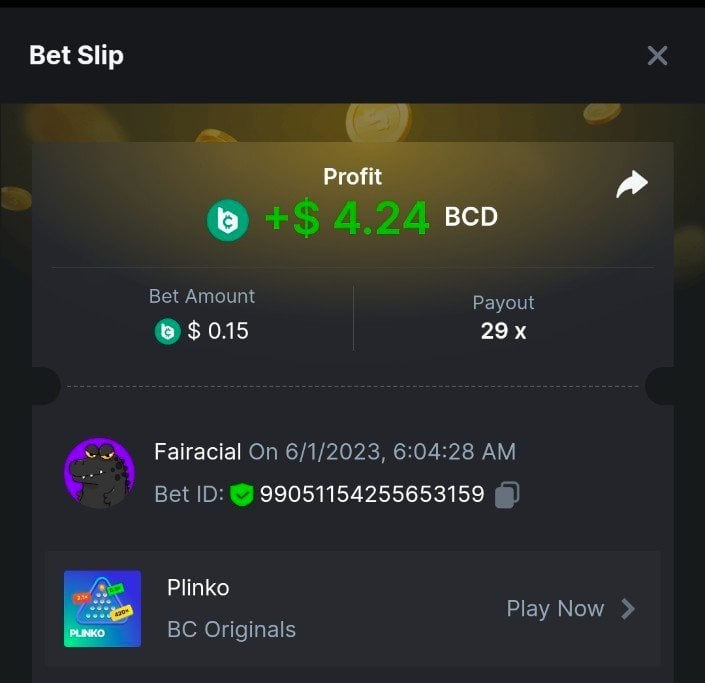The image size is (705, 683).
Task: Close the Bet Slip dialog
Action: (657, 56)
